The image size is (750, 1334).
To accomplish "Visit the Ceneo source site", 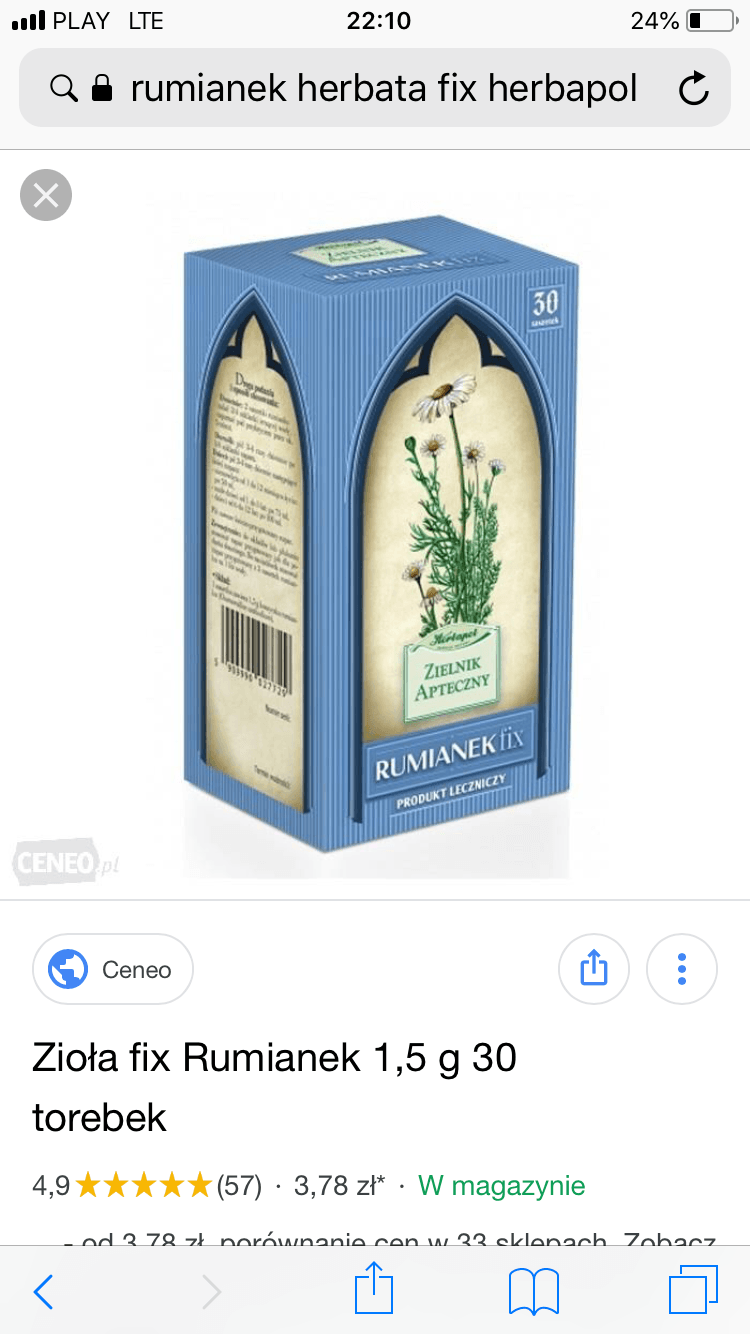I will (113, 969).
